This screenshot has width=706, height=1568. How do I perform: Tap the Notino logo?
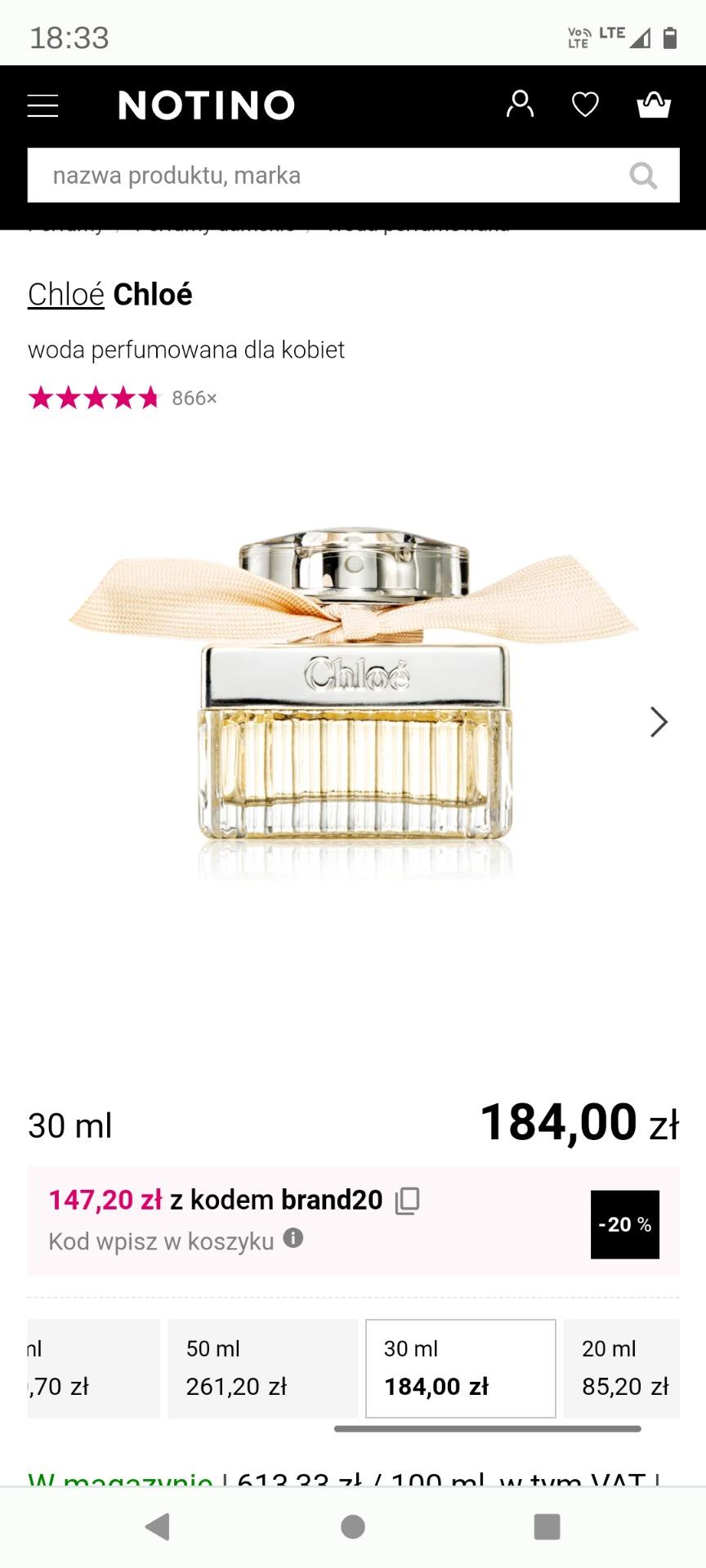tap(207, 105)
